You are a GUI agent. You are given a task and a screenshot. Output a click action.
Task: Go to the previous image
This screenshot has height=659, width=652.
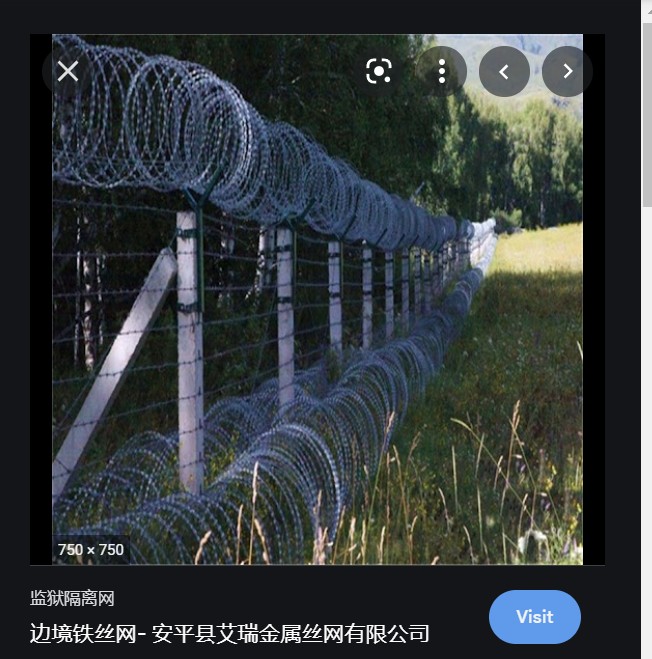[x=504, y=71]
